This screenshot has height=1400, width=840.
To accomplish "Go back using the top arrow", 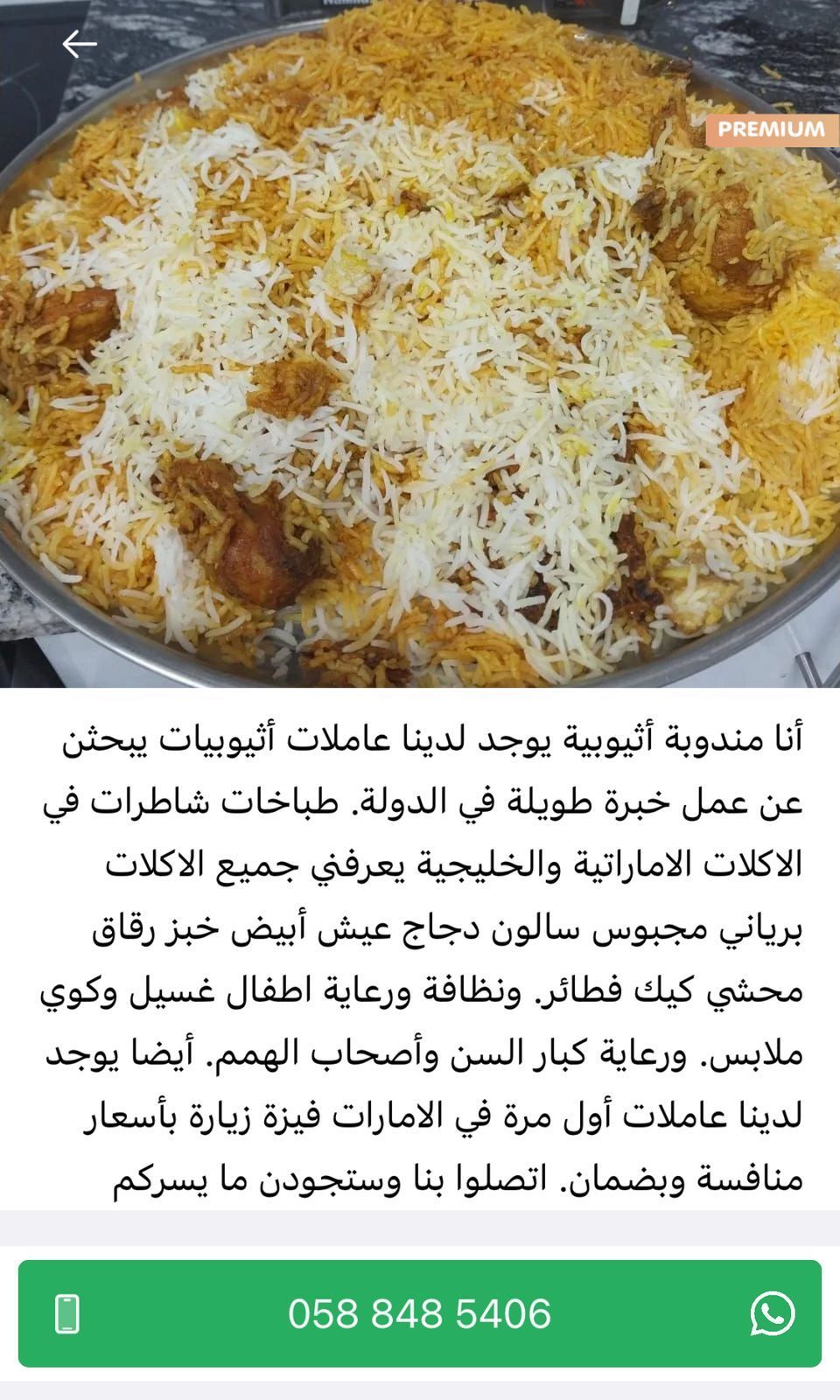I will pyautogui.click(x=79, y=44).
